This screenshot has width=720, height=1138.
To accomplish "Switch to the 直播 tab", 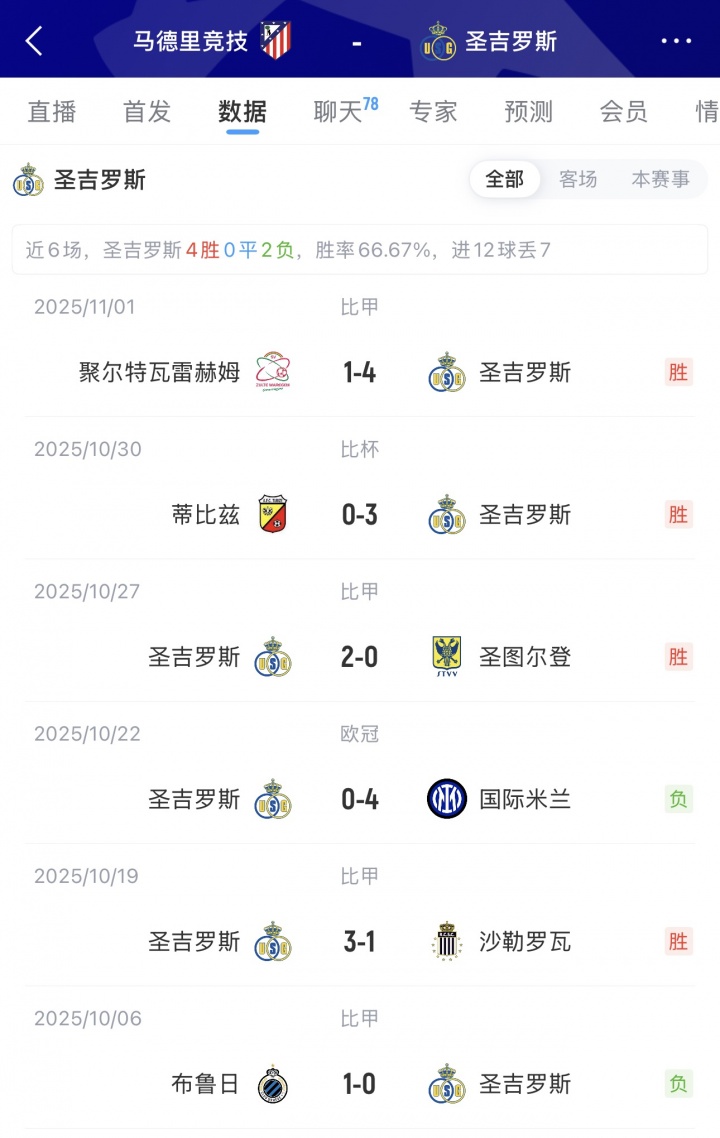I will pyautogui.click(x=52, y=111).
